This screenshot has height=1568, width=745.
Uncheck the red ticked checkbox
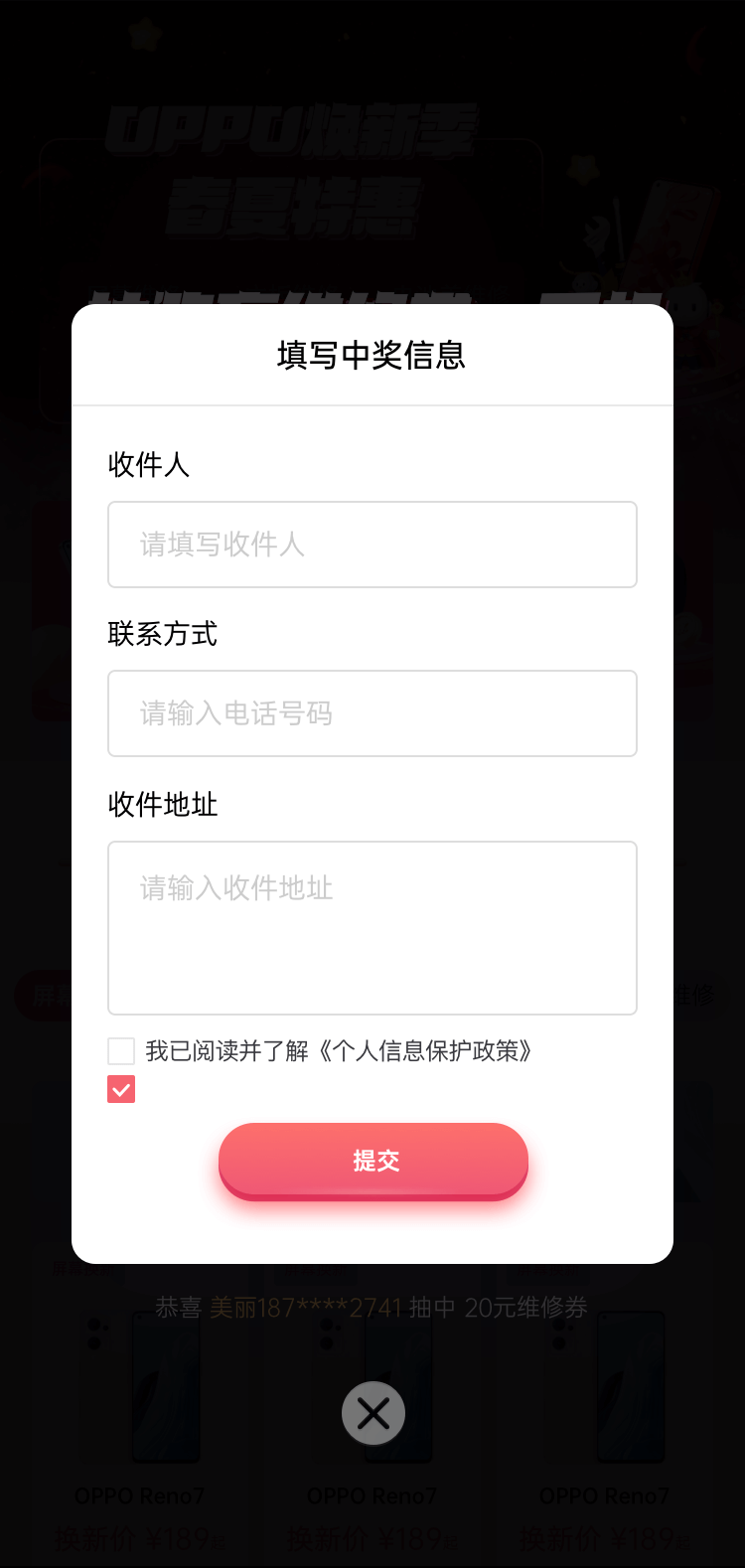(x=121, y=1090)
